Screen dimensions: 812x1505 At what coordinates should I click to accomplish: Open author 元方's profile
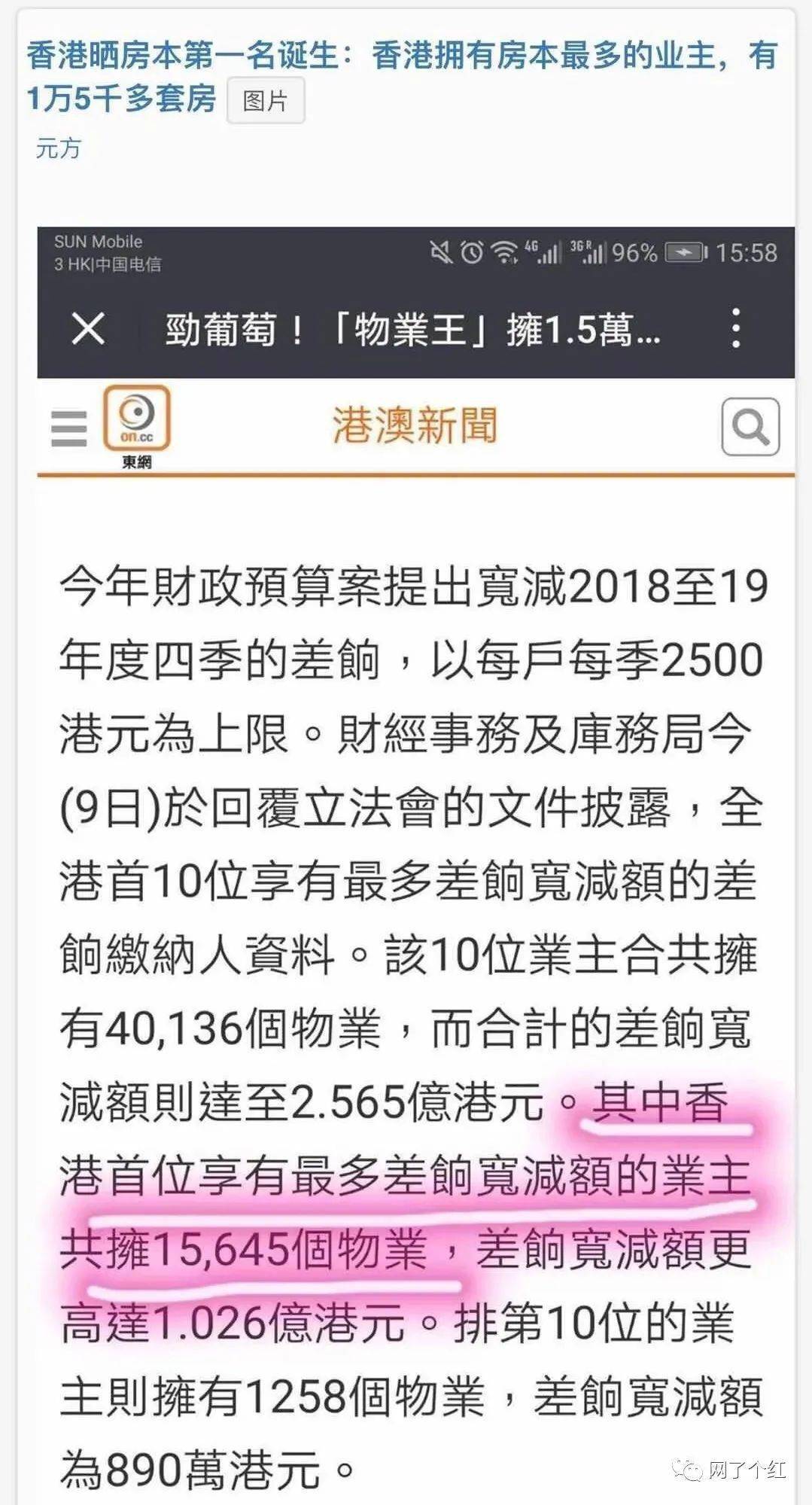coord(58,148)
